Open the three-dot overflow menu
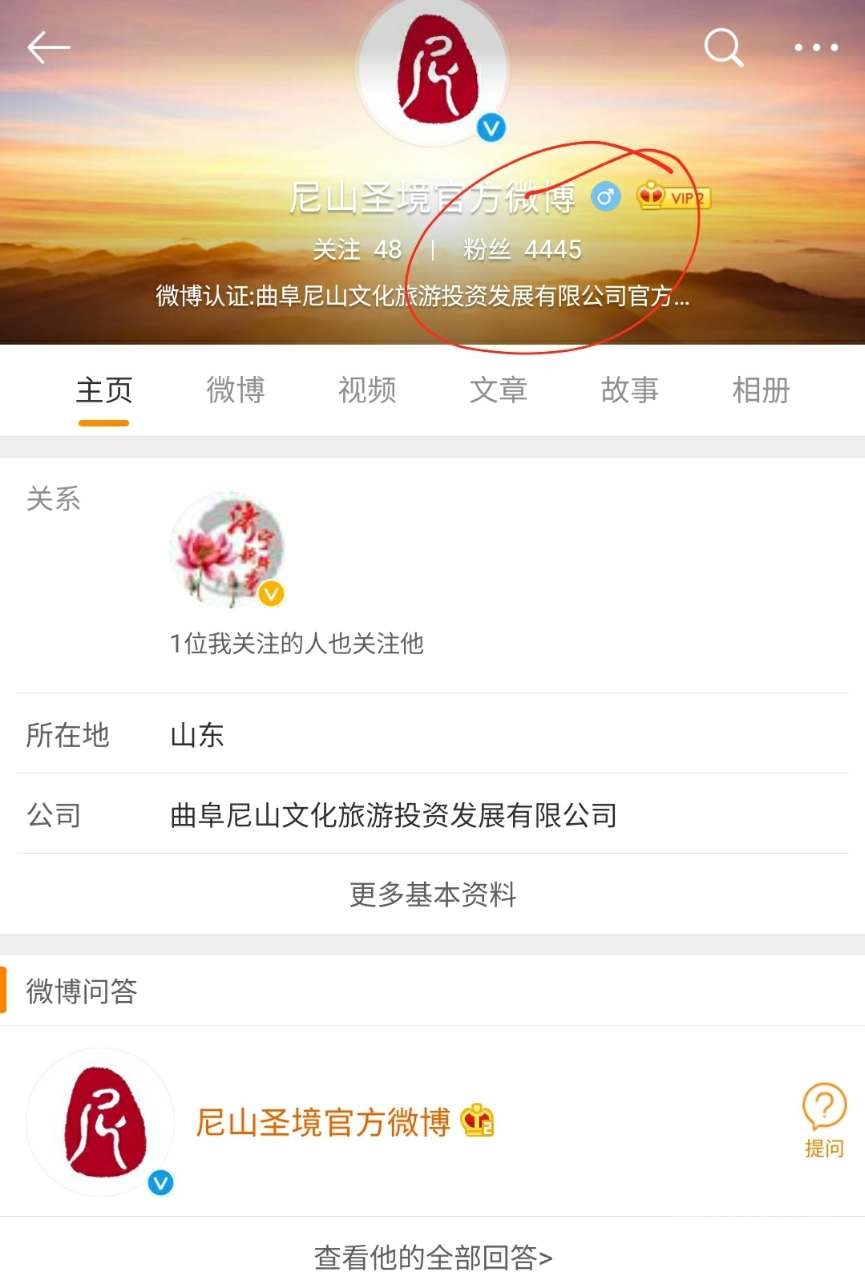This screenshot has width=865, height=1280. point(816,47)
